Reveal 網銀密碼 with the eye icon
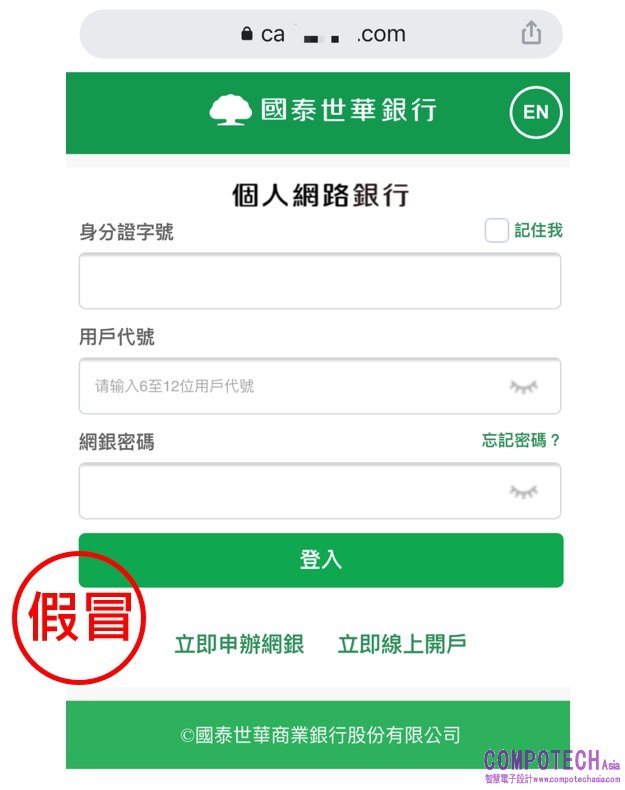Image resolution: width=625 pixels, height=790 pixels. [522, 491]
